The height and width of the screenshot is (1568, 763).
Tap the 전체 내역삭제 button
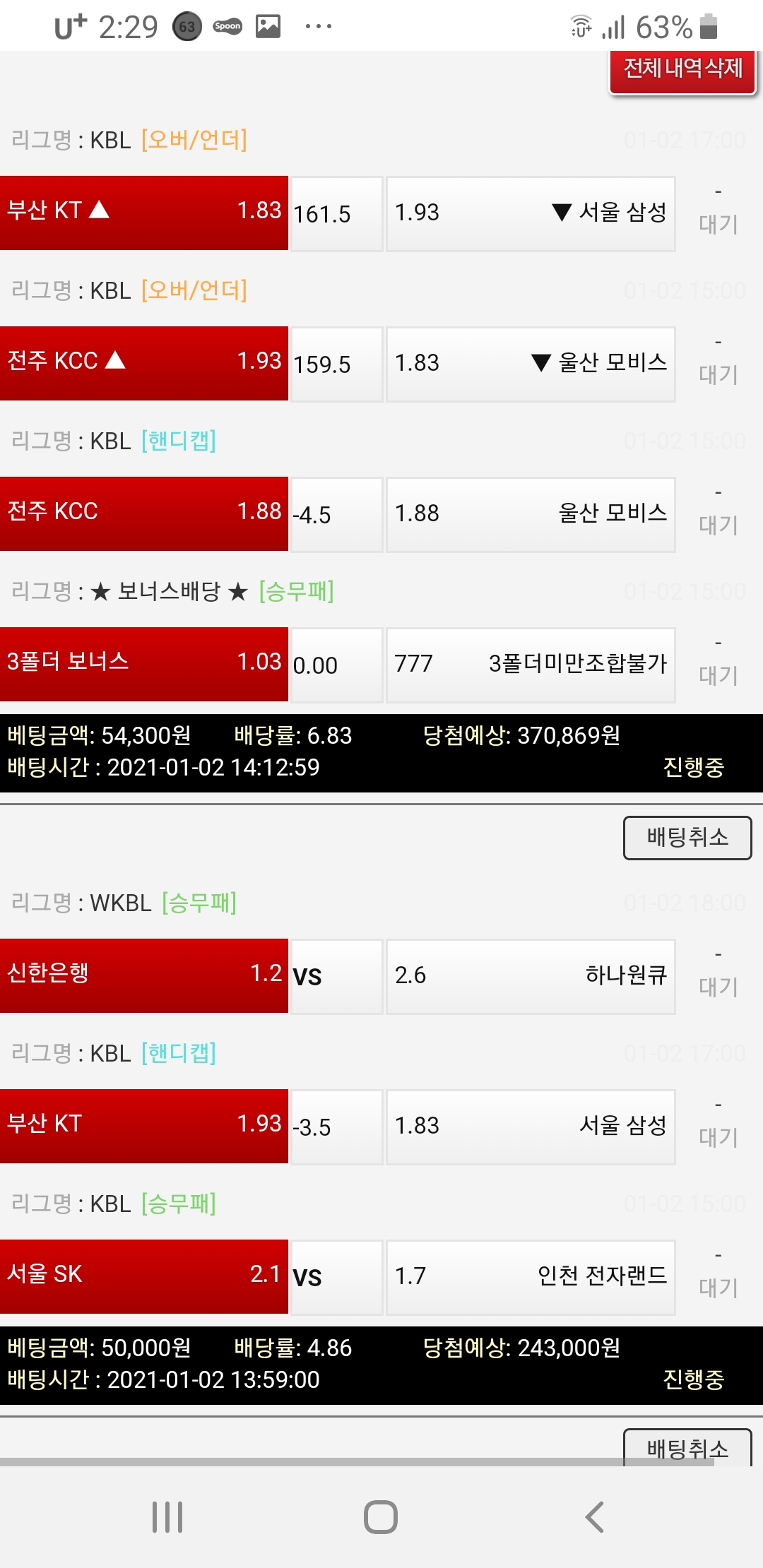click(682, 70)
